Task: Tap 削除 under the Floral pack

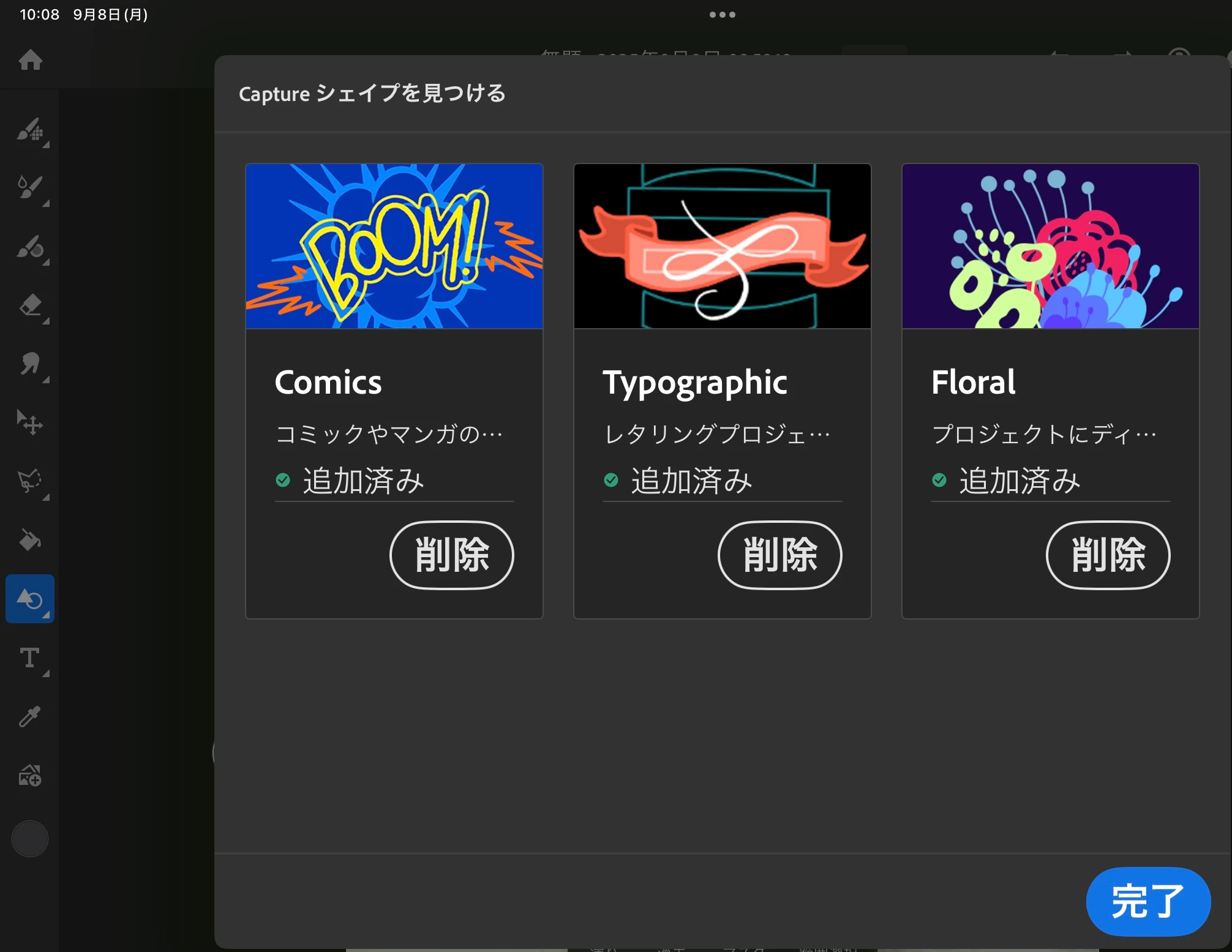Action: coord(1108,555)
